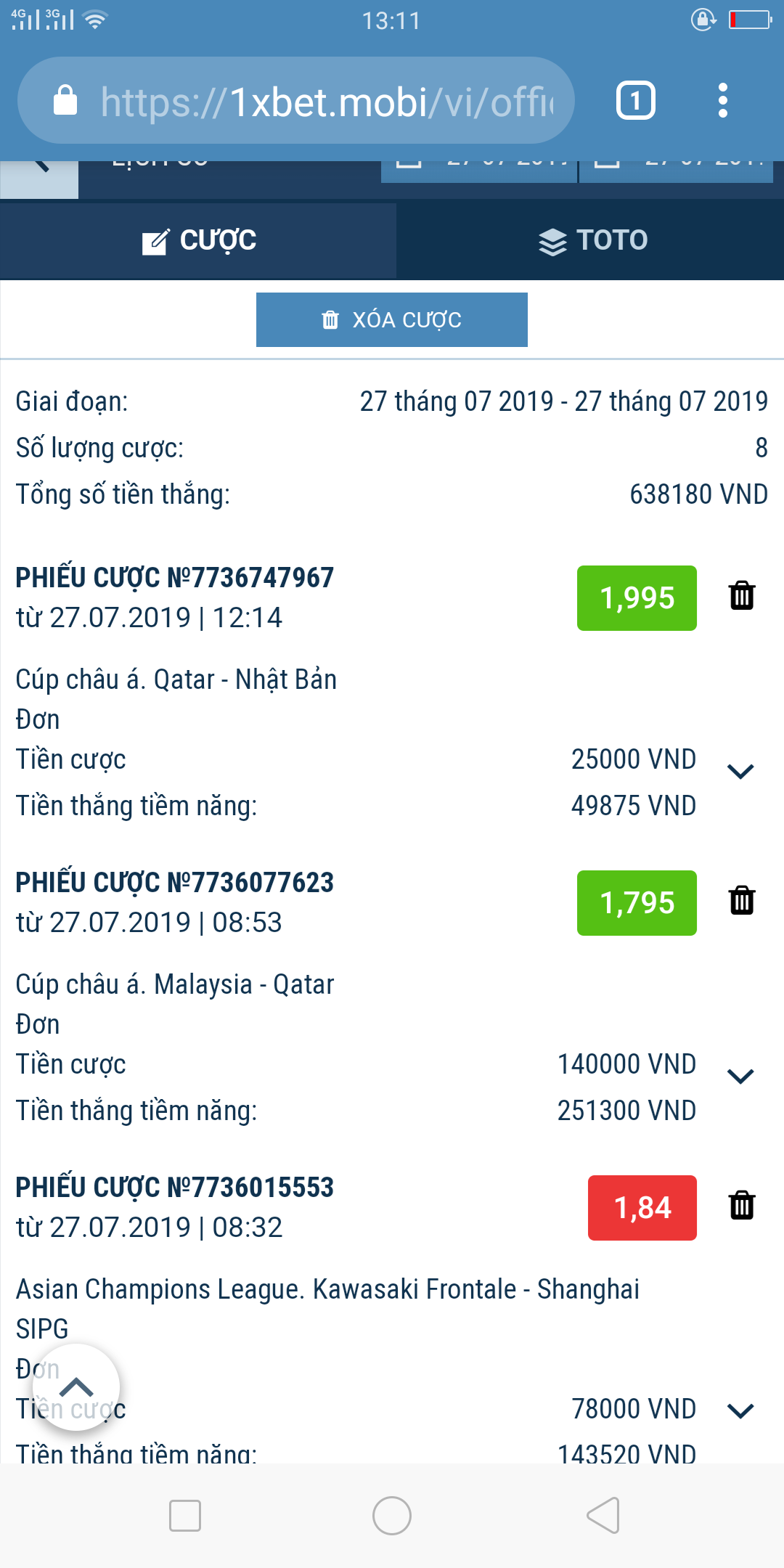This screenshot has height=1568, width=784.
Task: Delete bet slip №7736077623
Action: (742, 901)
